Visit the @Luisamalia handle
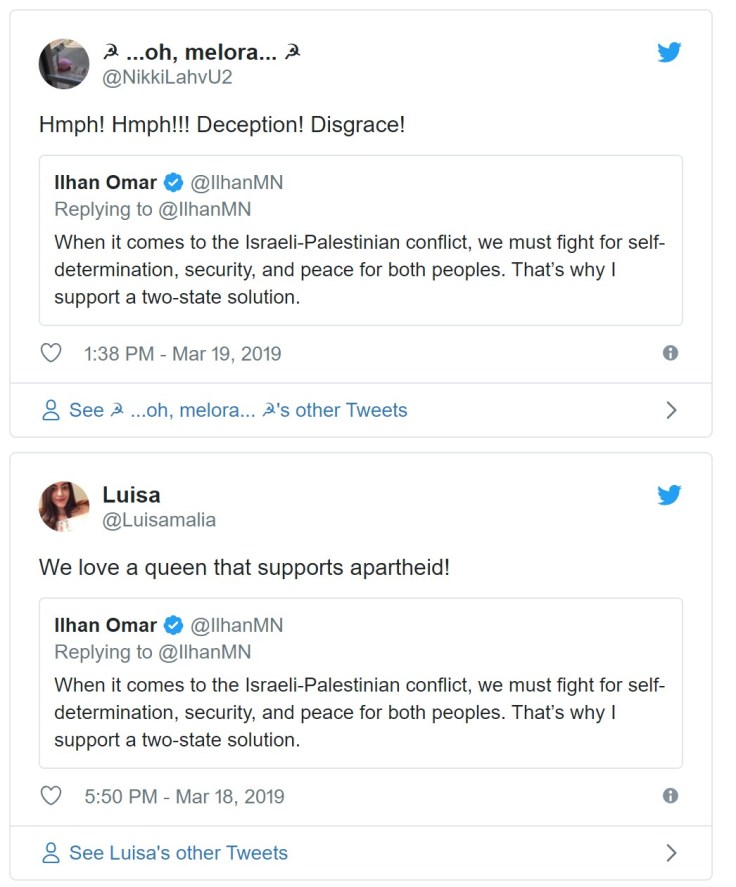Screen dimensions: 736x887 159,520
